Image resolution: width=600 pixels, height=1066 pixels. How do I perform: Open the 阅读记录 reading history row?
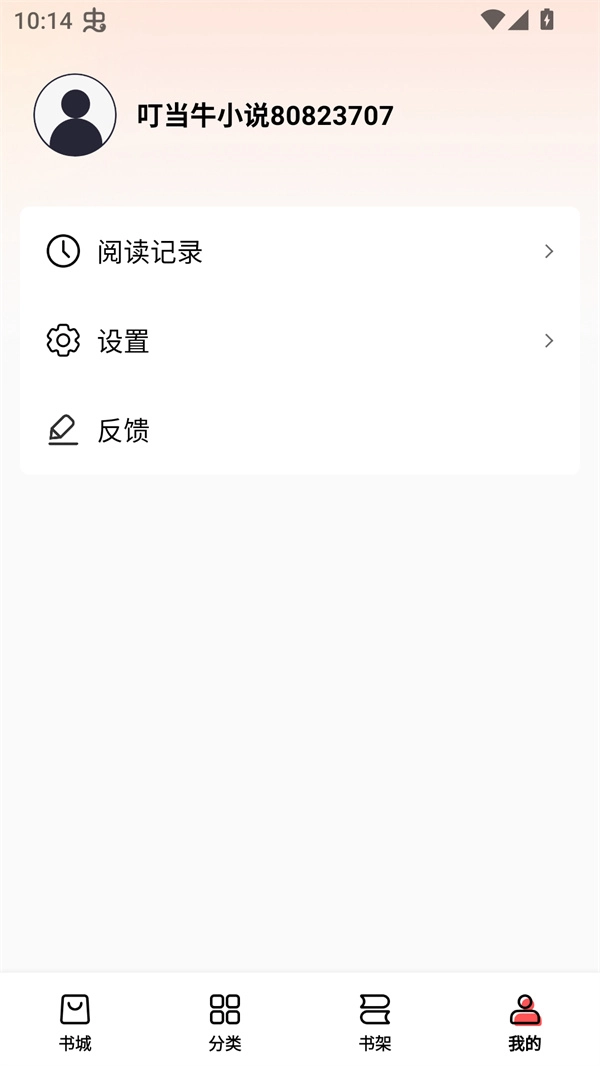299,251
